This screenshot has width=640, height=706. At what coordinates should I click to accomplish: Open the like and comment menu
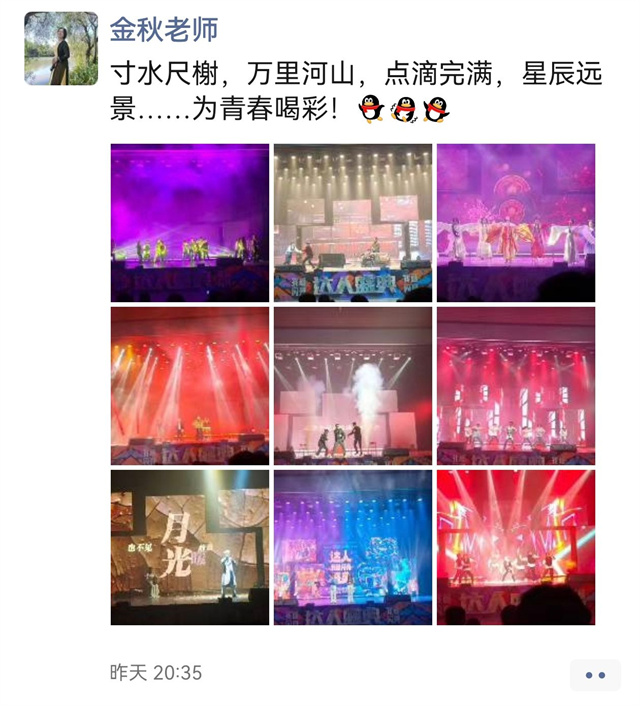click(x=595, y=675)
